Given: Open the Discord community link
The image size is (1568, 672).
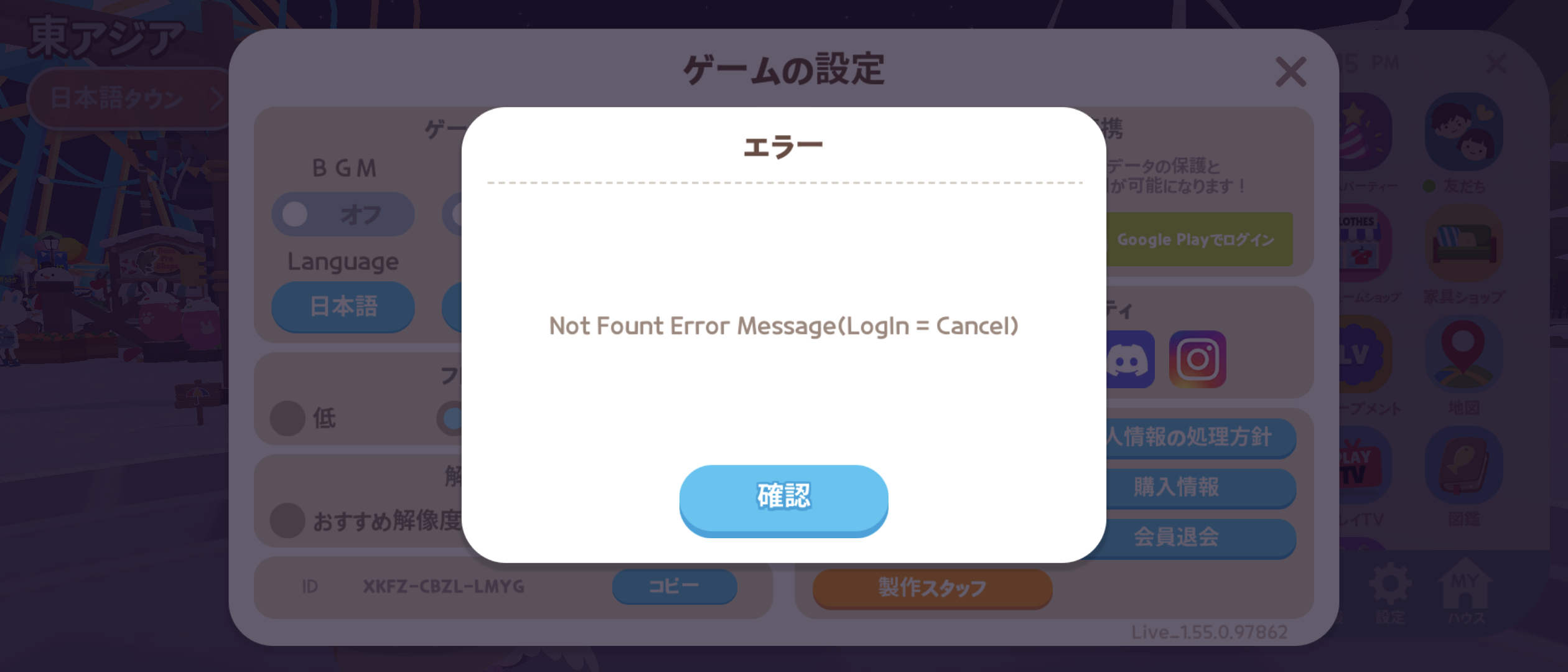Looking at the screenshot, I should click(x=1129, y=359).
